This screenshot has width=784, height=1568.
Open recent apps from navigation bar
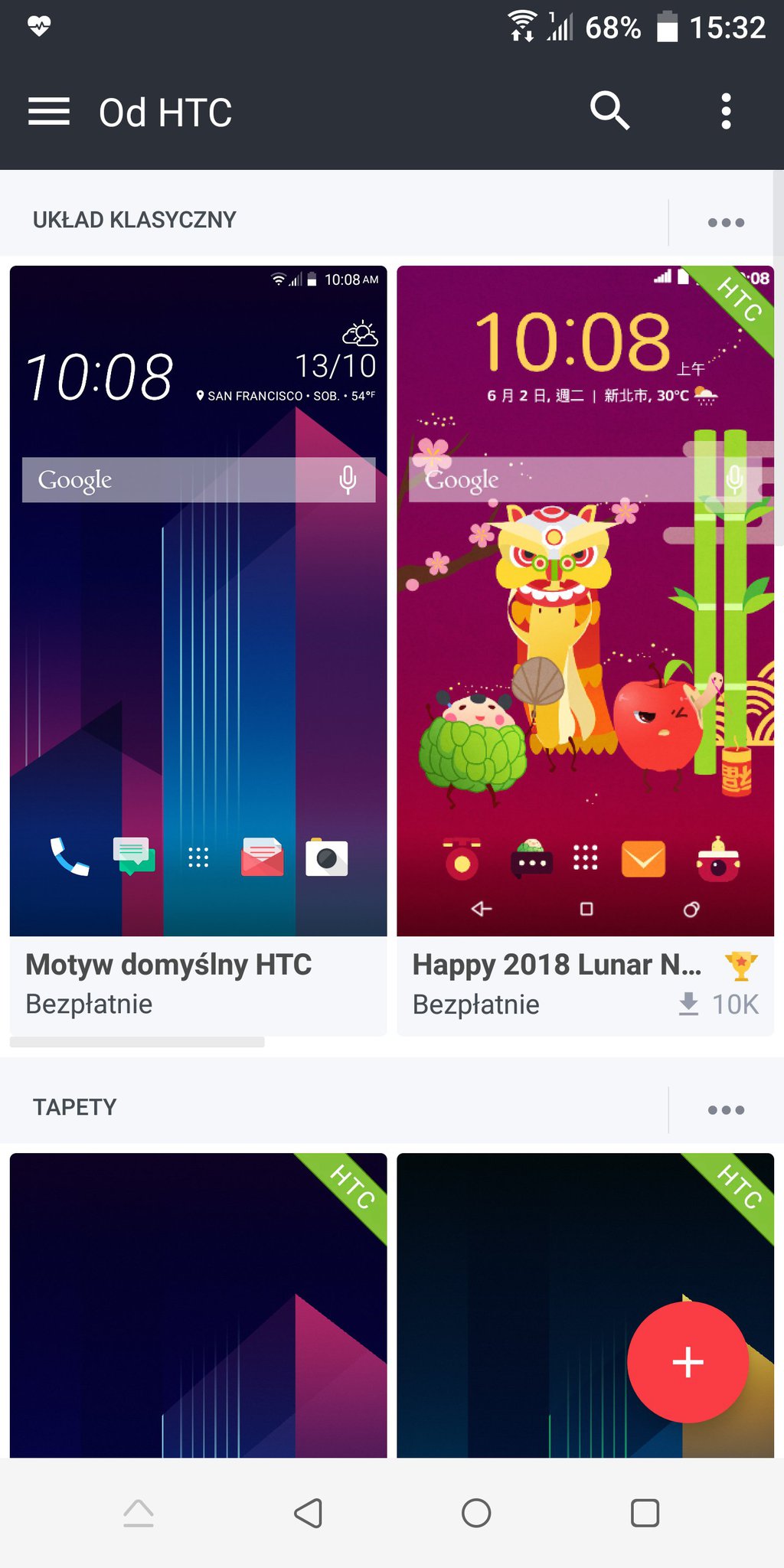coord(645,1513)
